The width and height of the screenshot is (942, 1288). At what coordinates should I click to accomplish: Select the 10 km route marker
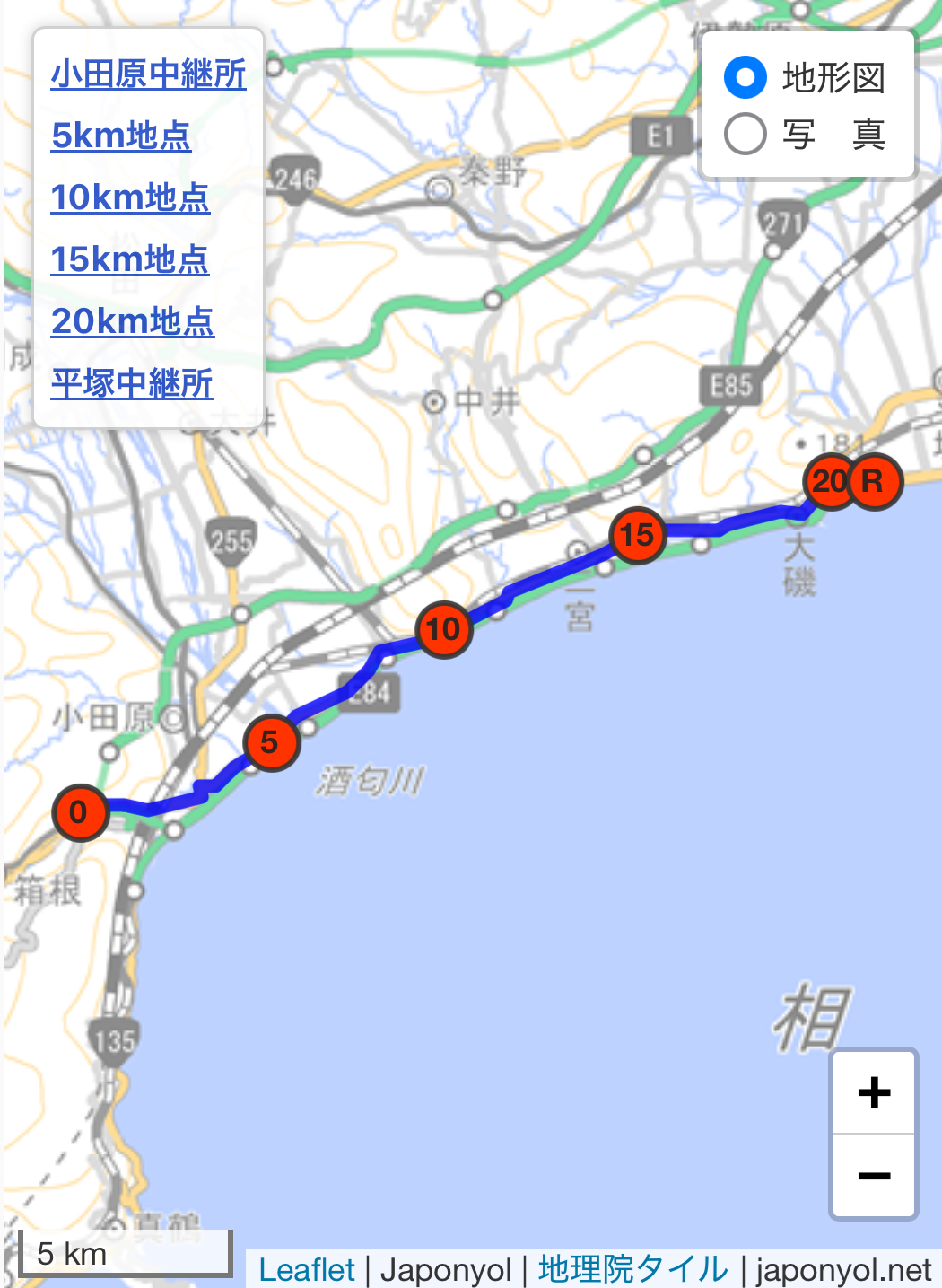(x=443, y=630)
